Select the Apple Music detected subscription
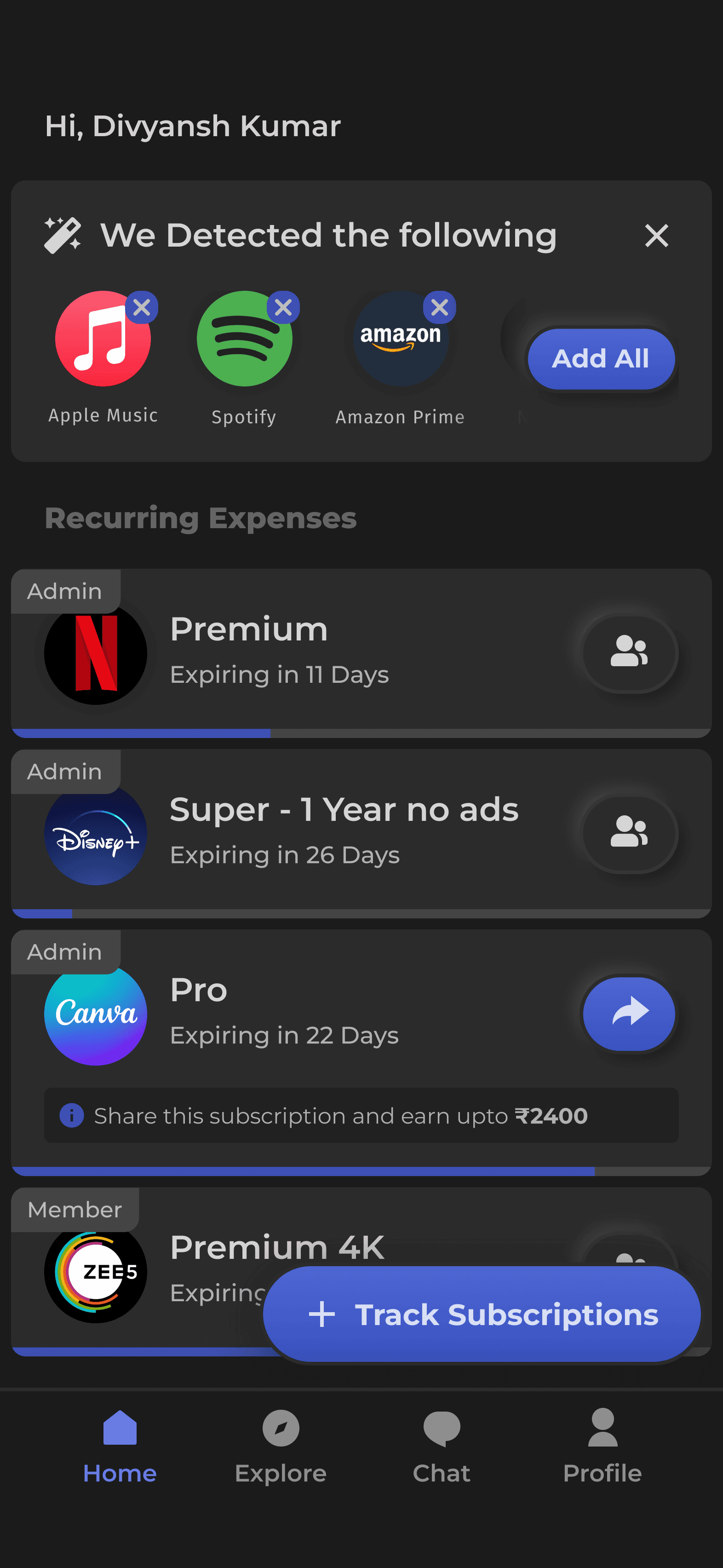The image size is (723, 1568). pyautogui.click(x=98, y=344)
